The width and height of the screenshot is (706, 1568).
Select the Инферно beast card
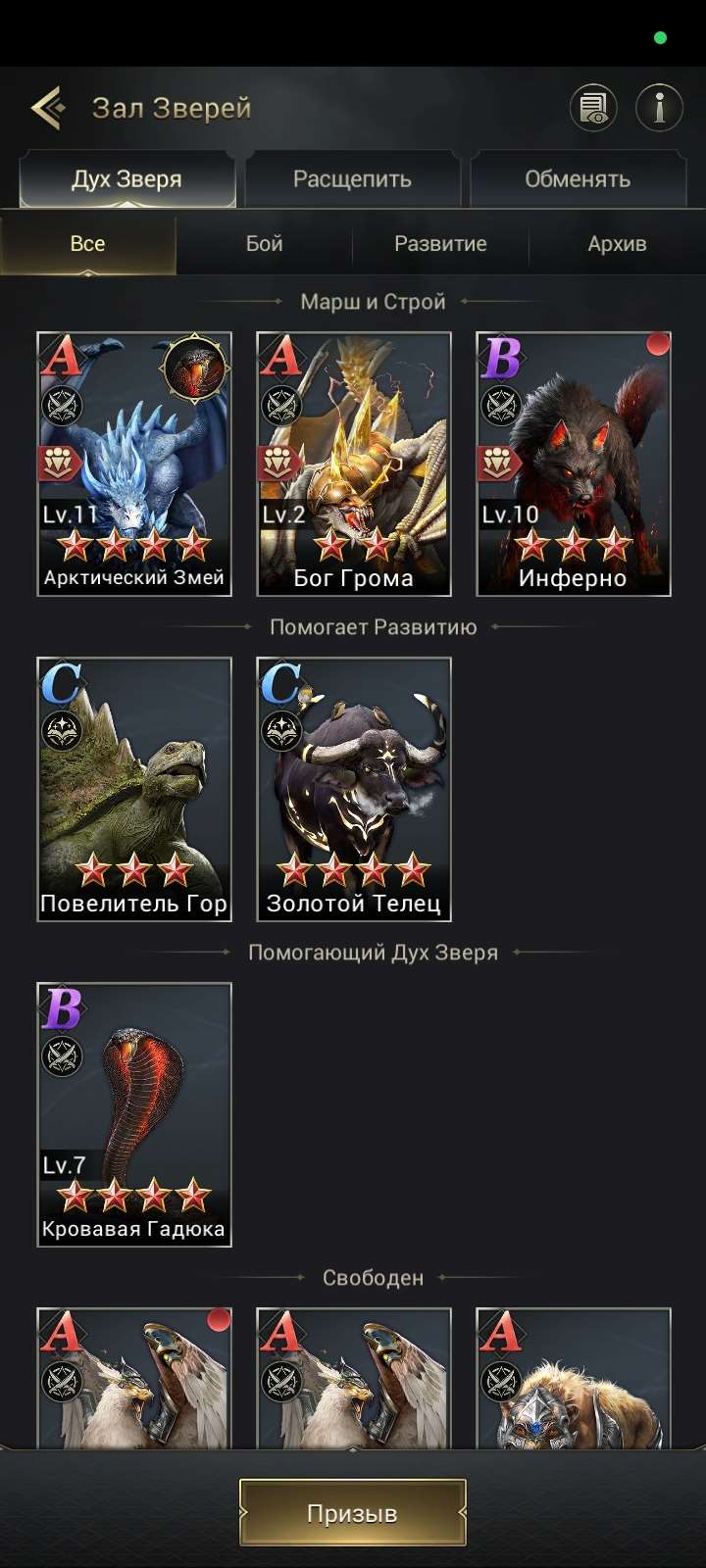pyautogui.click(x=574, y=464)
